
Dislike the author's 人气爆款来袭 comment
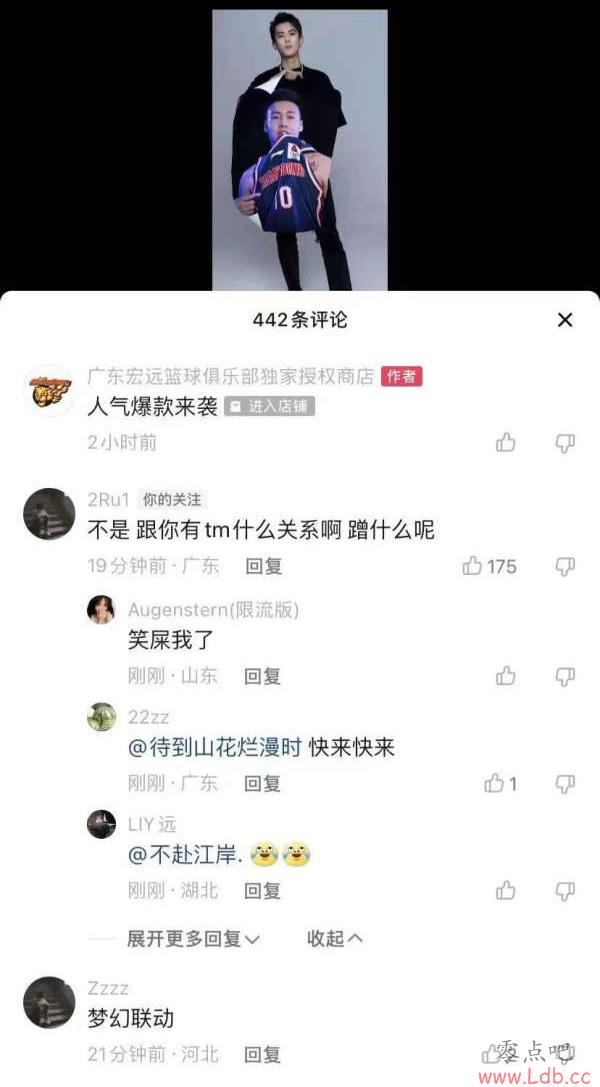click(x=565, y=442)
